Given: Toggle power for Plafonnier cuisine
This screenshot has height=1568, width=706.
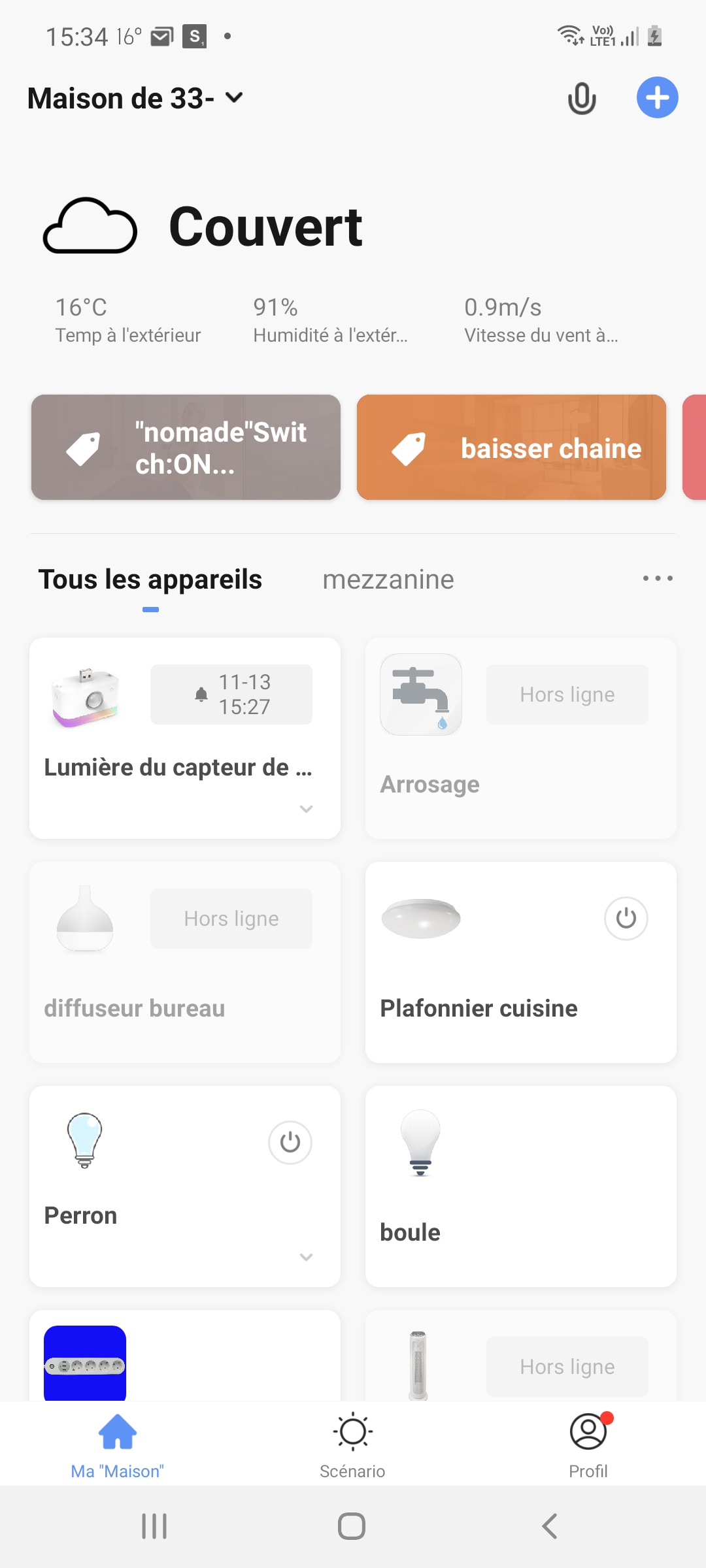Looking at the screenshot, I should [626, 919].
